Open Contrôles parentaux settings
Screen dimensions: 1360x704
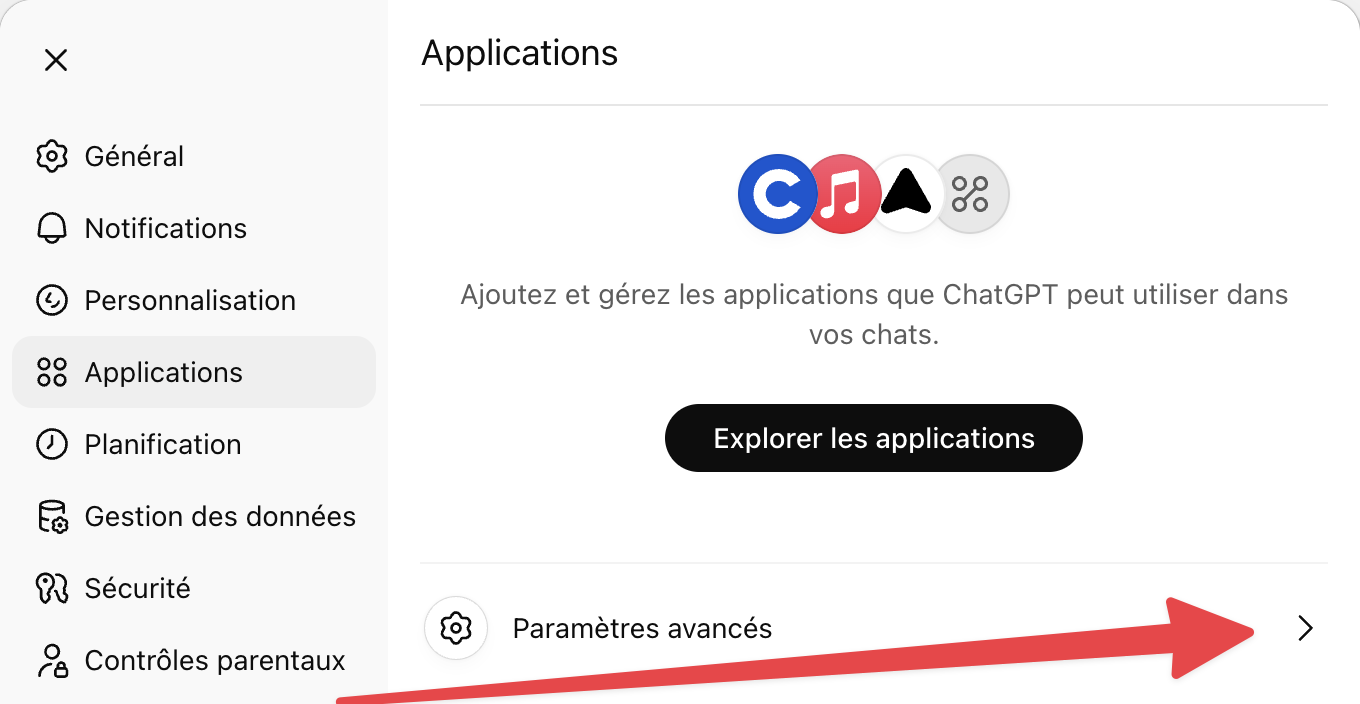[214, 660]
